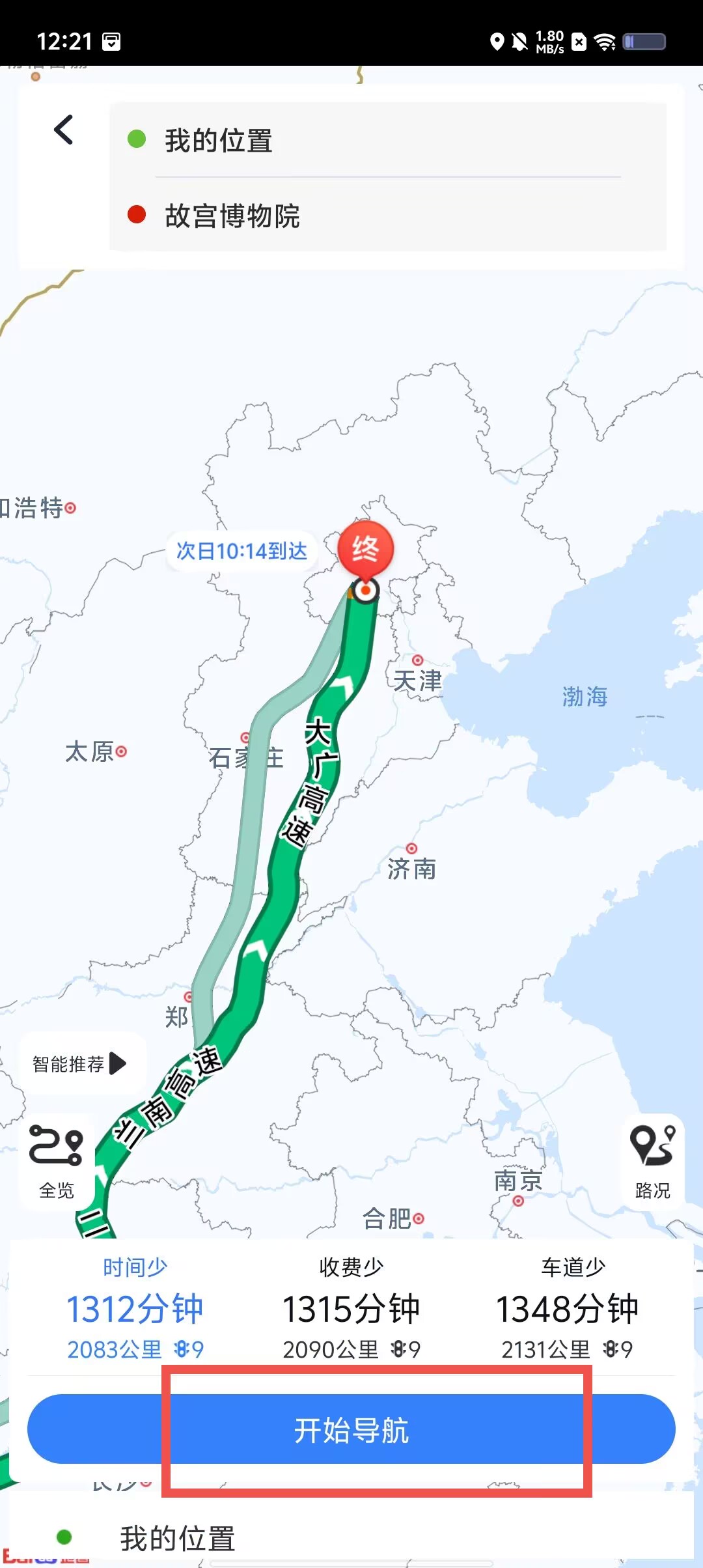Image resolution: width=703 pixels, height=1568 pixels.
Task: Select the 时间少 1312分钟 route
Action: coord(135,1309)
